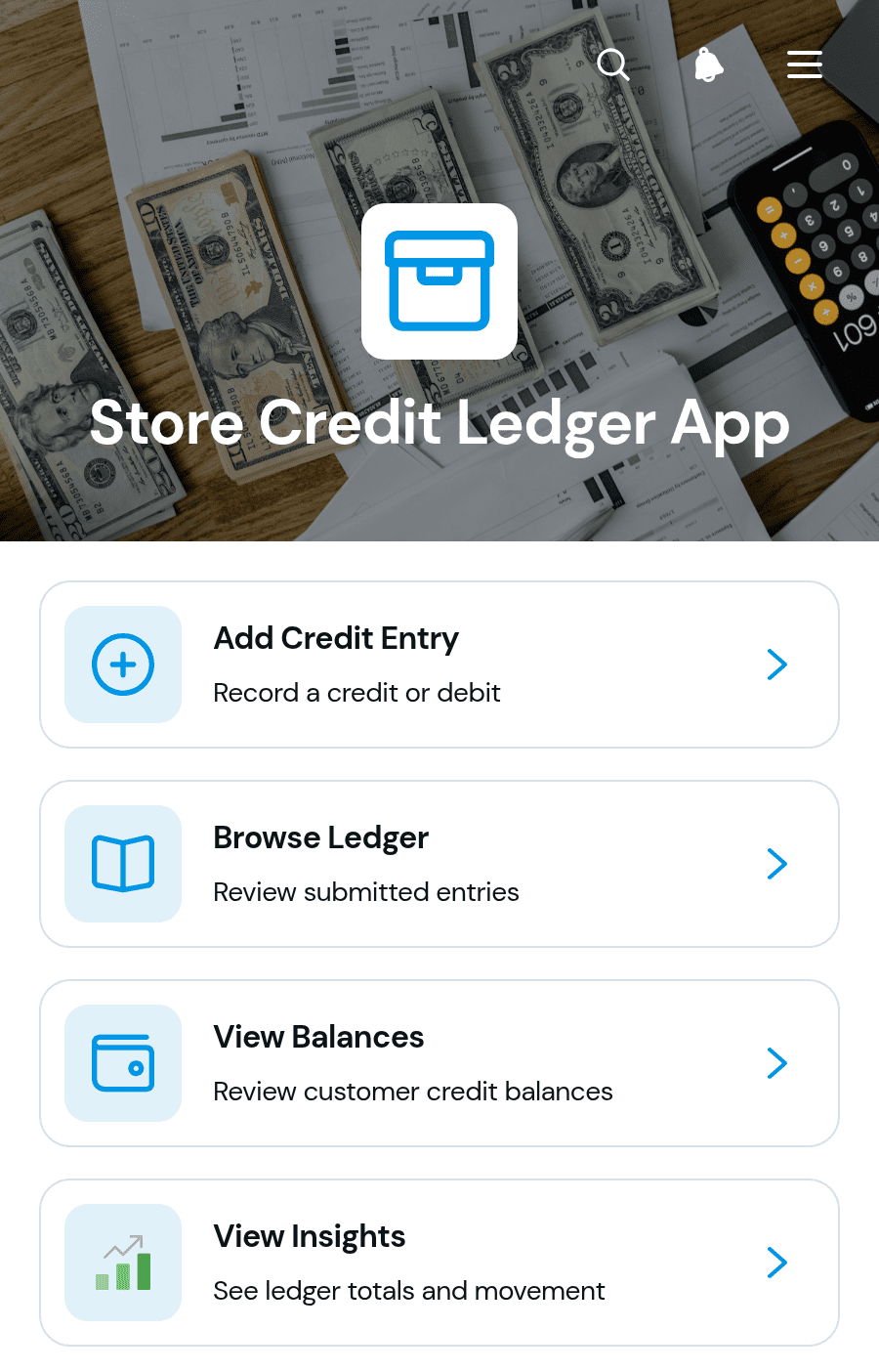
Task: Open View Insights card
Action: click(439, 1263)
